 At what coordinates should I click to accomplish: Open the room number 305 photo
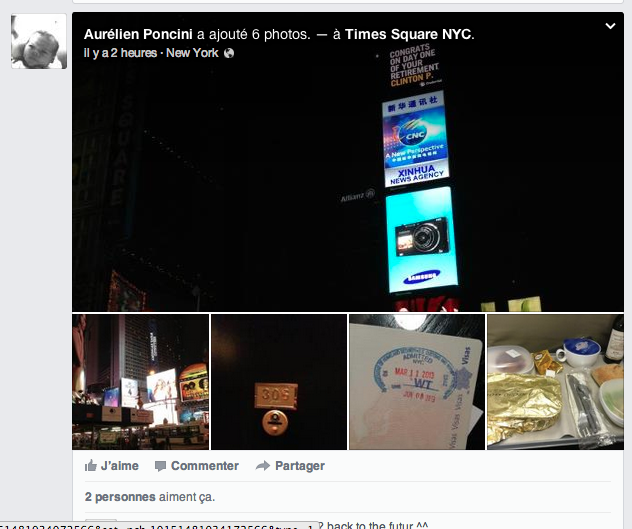[x=278, y=382]
